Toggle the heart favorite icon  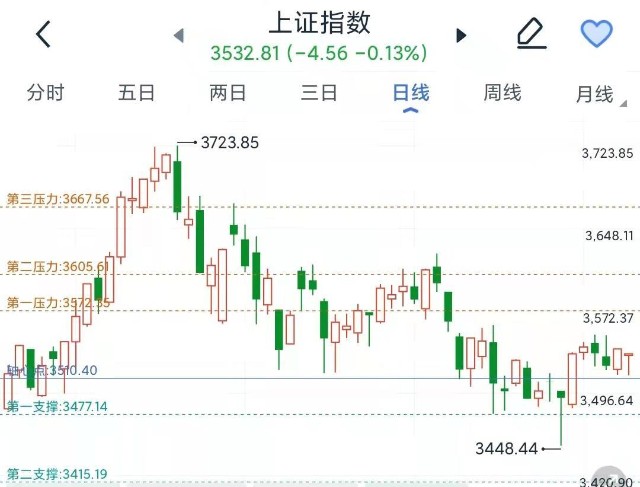[596, 33]
